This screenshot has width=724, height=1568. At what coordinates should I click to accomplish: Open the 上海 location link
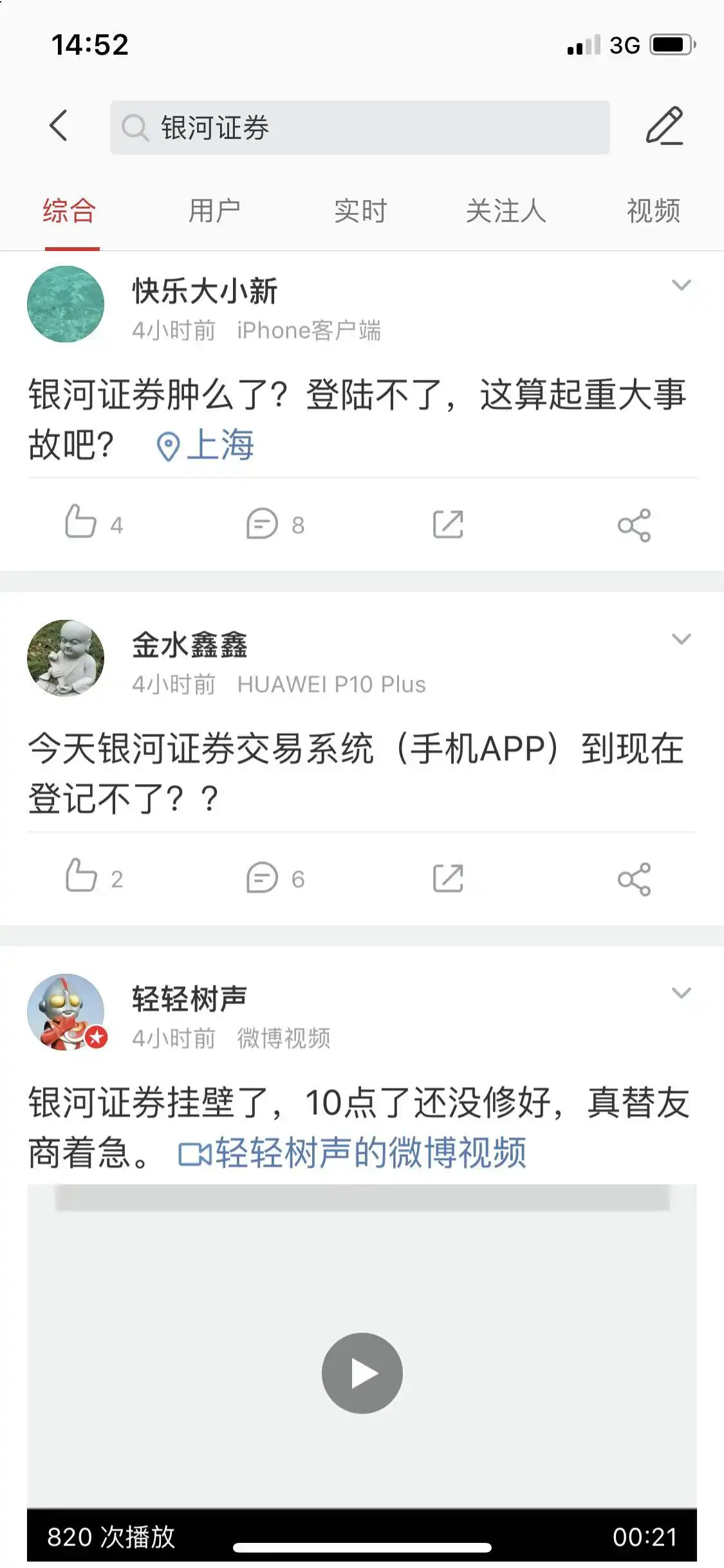coord(219,445)
